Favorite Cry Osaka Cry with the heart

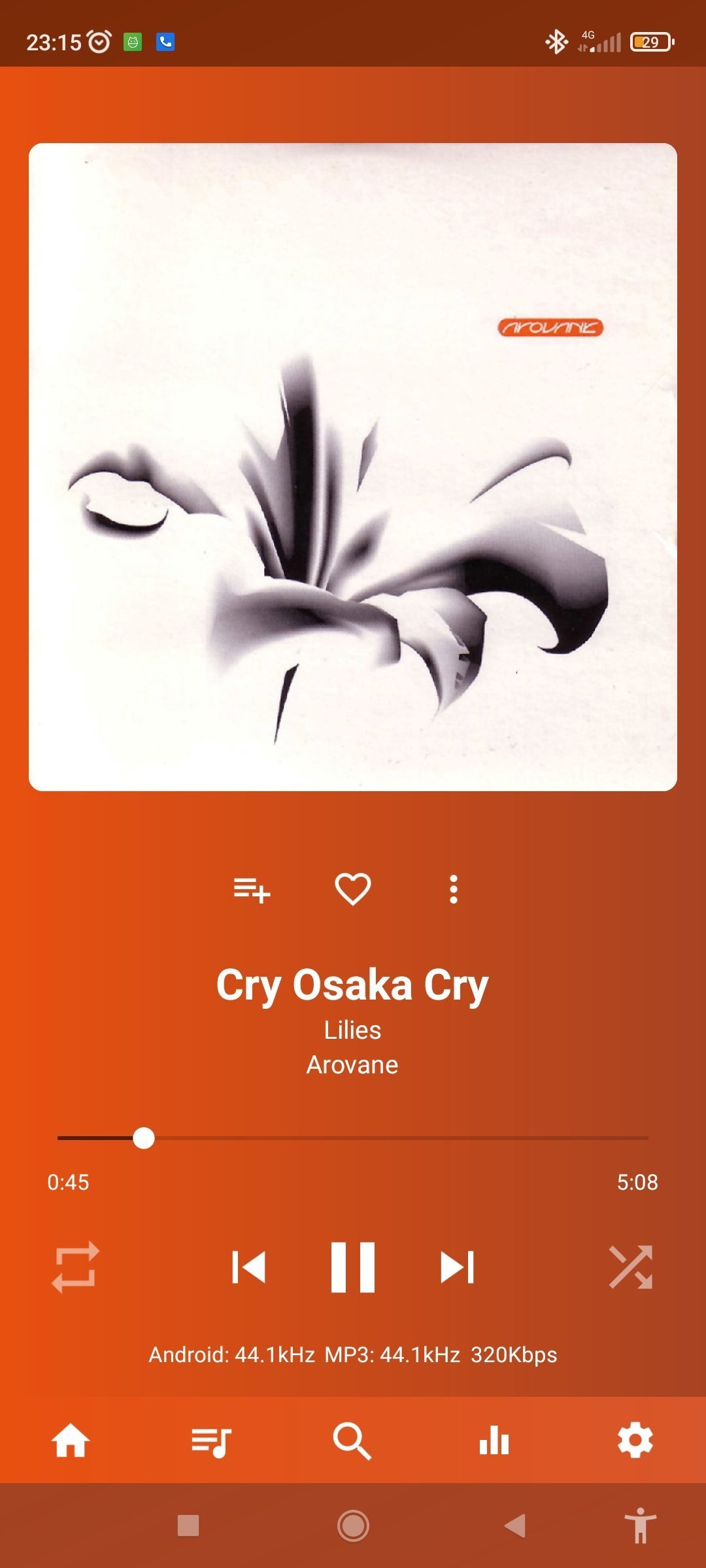pos(353,889)
